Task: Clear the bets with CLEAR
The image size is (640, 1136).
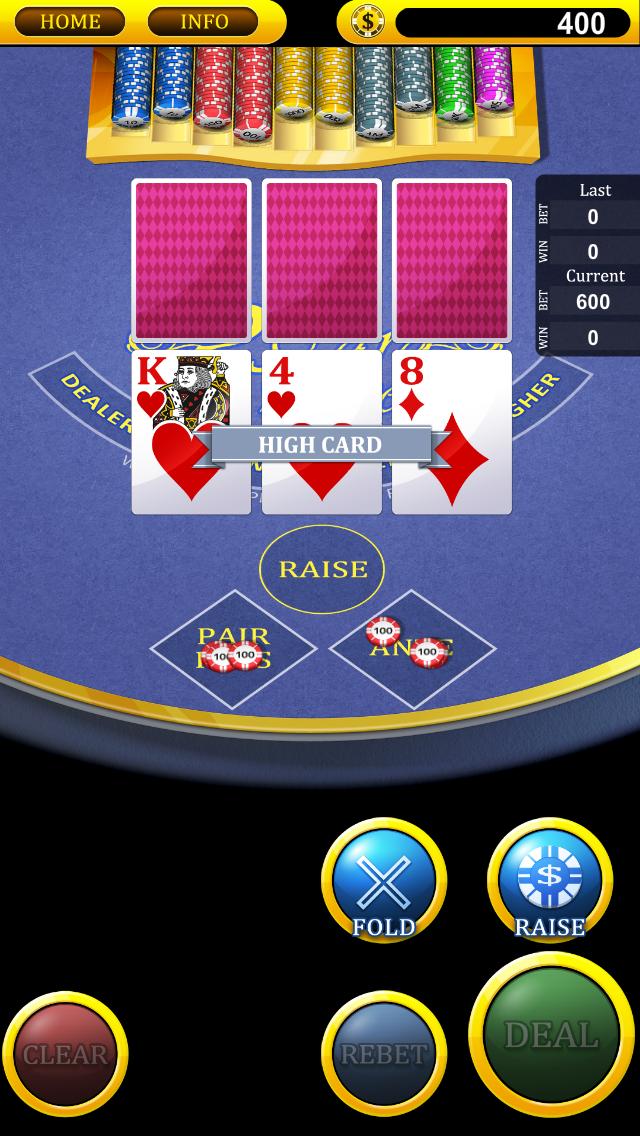Action: (65, 1053)
